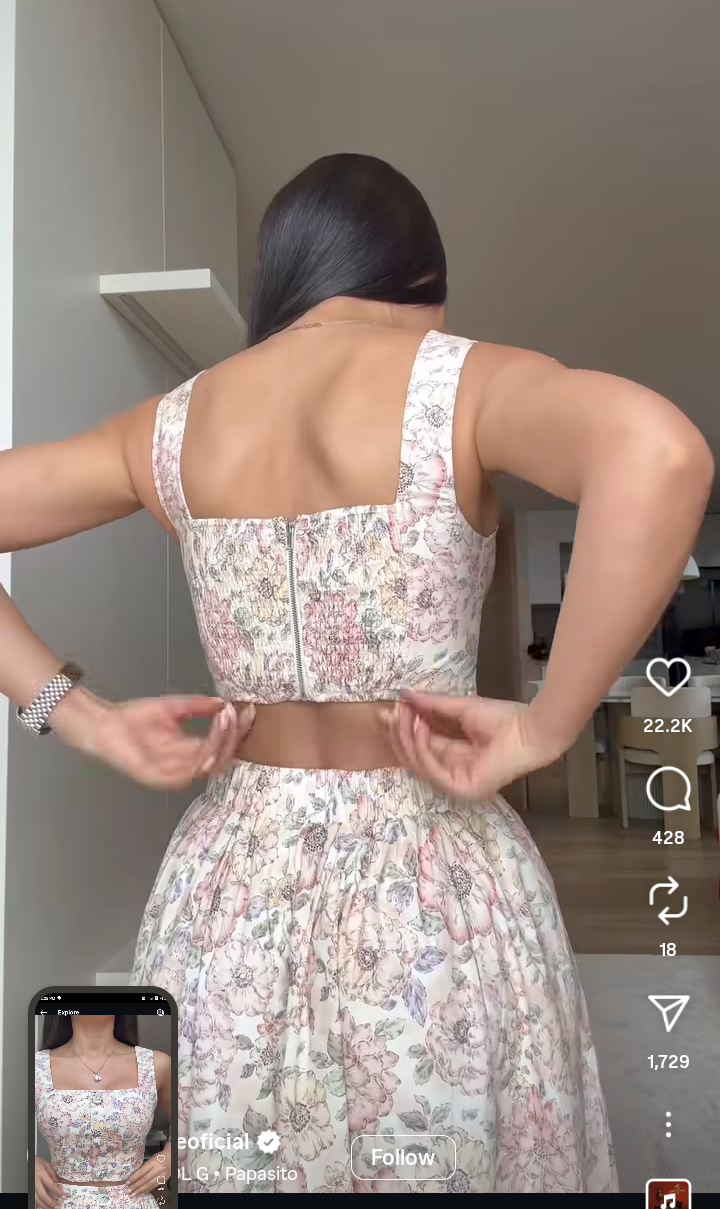Screen dimensions: 720x1209
Task: Select the Explore tab inside the phone preview
Action: [x=68, y=1012]
